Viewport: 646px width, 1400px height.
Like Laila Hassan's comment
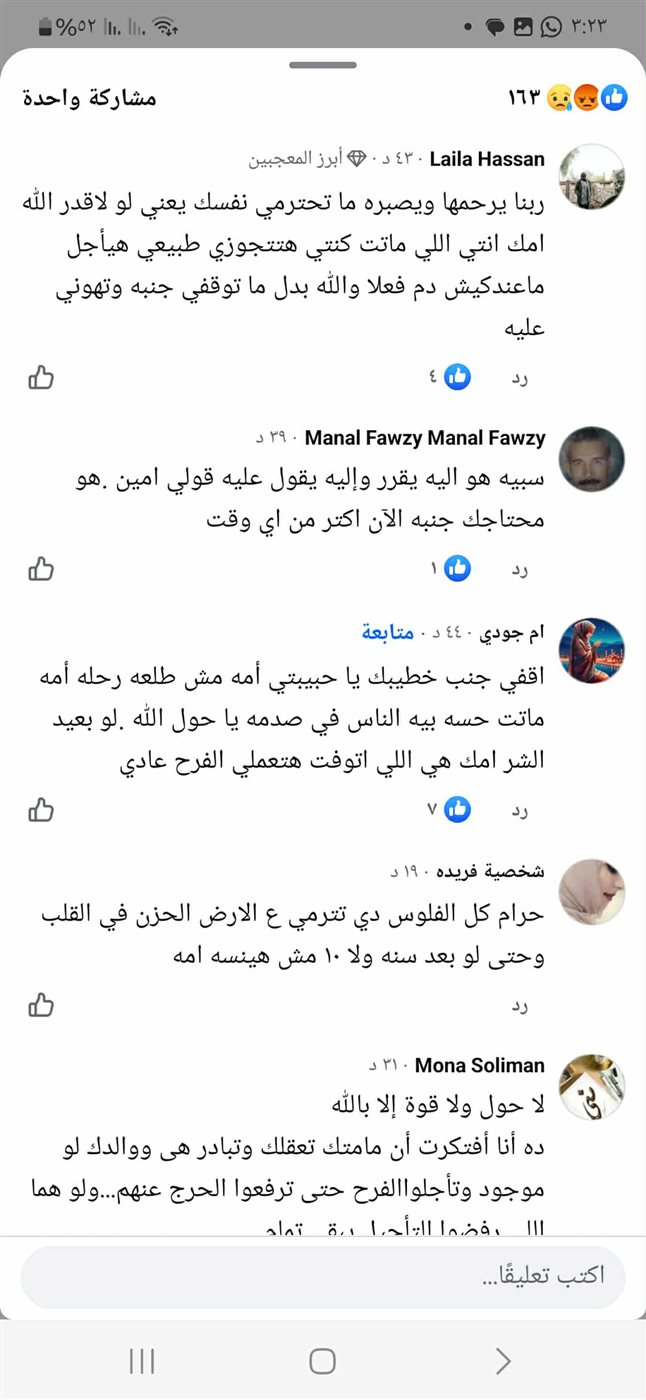tap(41, 377)
